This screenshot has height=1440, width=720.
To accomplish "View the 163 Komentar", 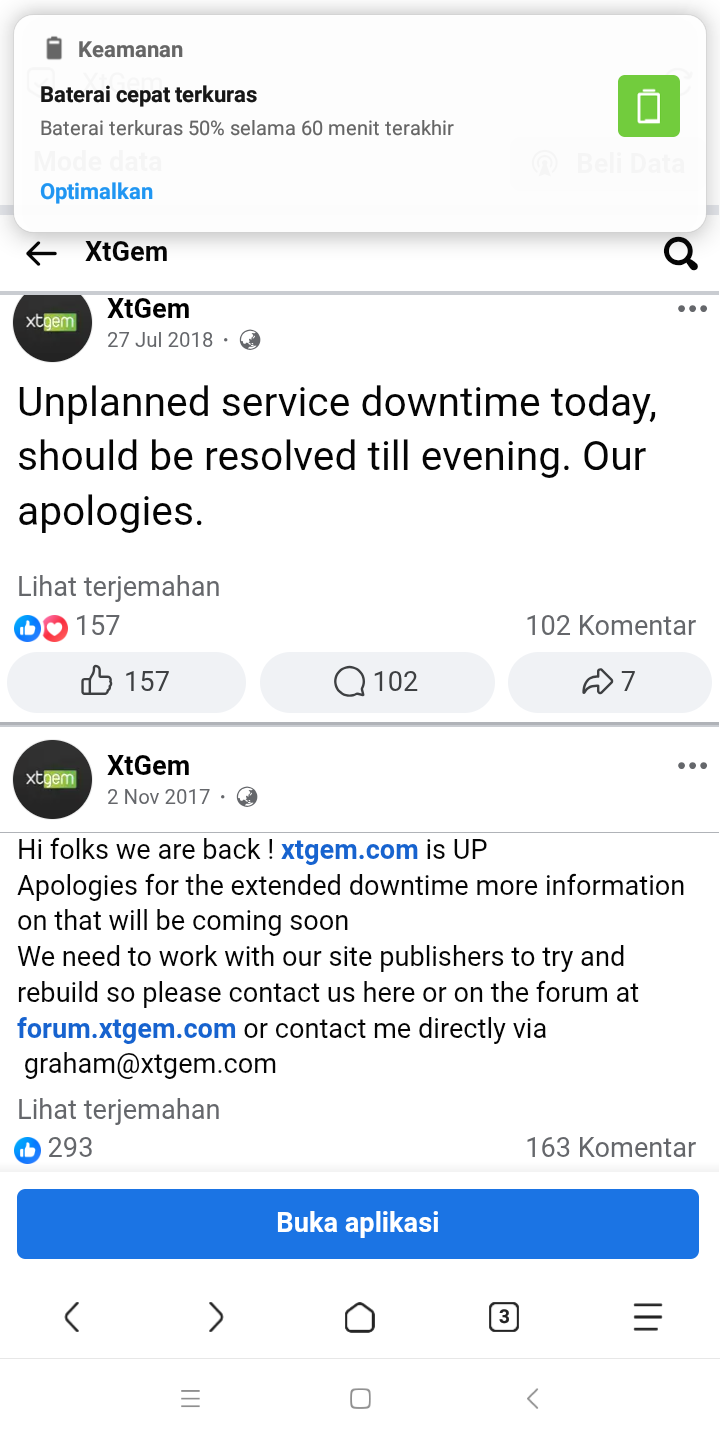I will pyautogui.click(x=610, y=1147).
